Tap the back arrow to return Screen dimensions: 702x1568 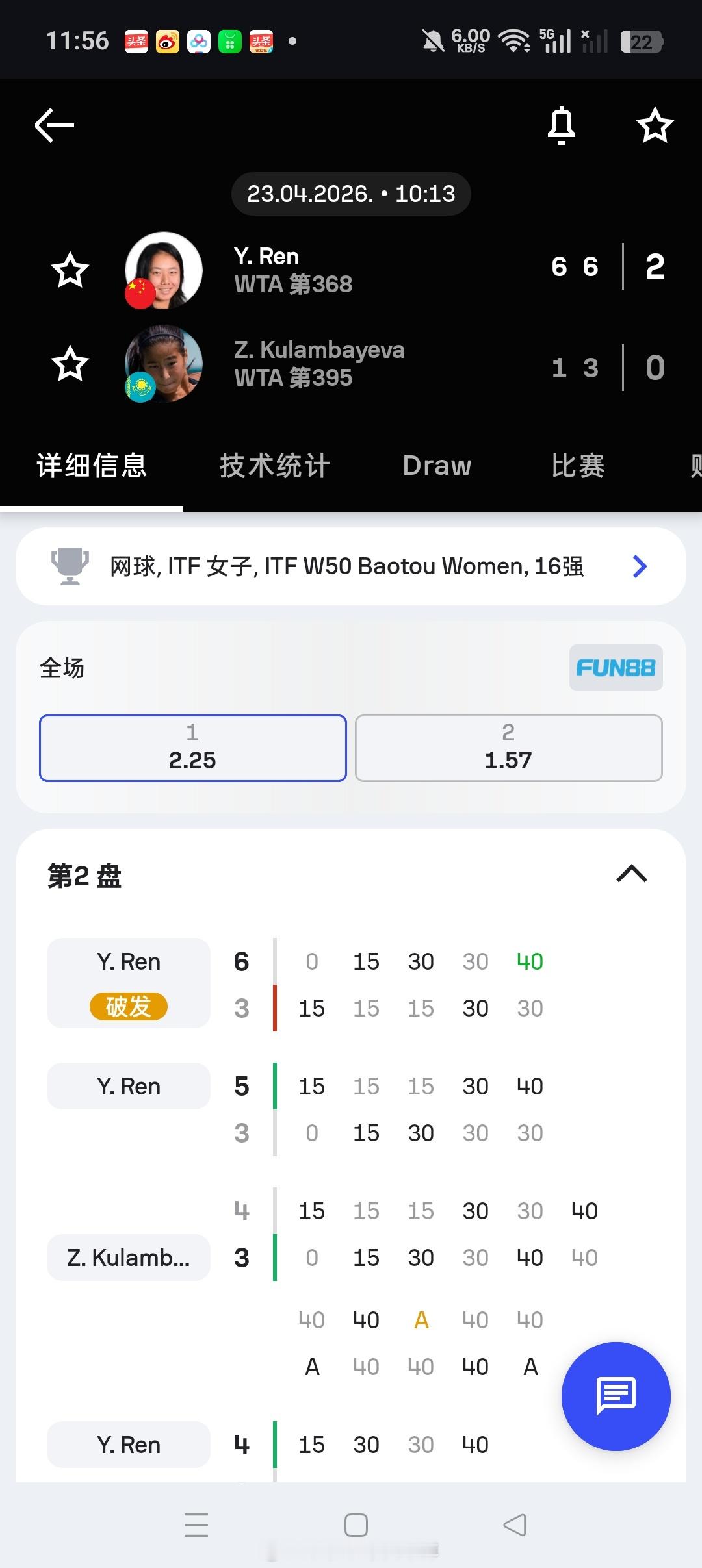[x=54, y=125]
